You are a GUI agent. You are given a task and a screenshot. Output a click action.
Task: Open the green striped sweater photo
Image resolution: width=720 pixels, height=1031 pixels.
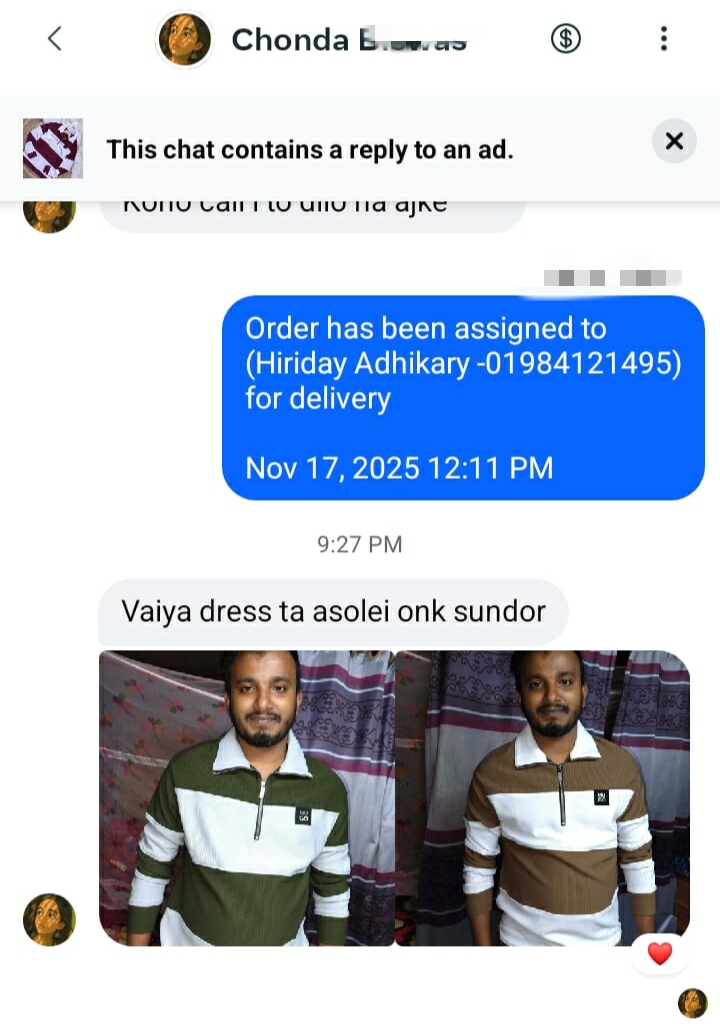[246, 798]
